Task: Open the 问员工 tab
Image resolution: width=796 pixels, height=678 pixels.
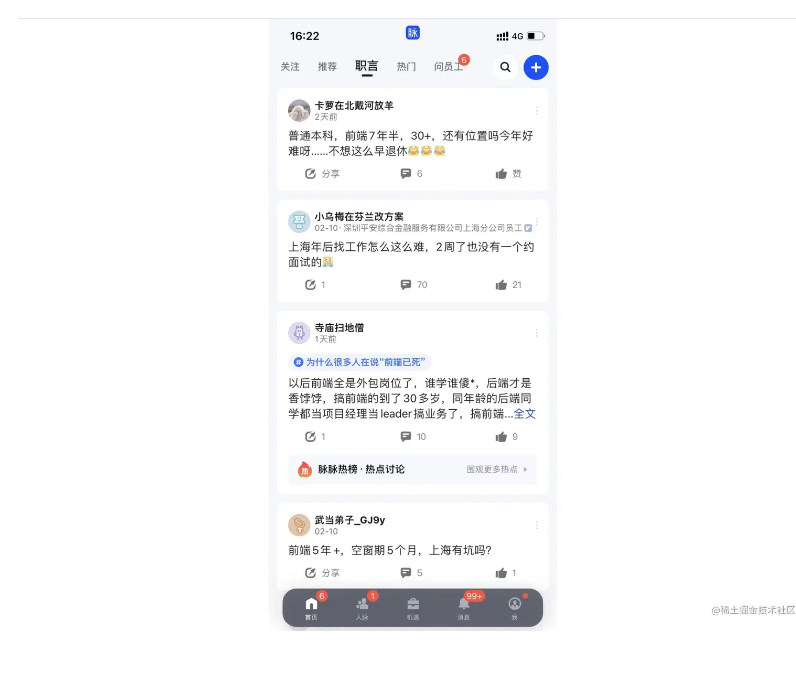Action: point(448,67)
